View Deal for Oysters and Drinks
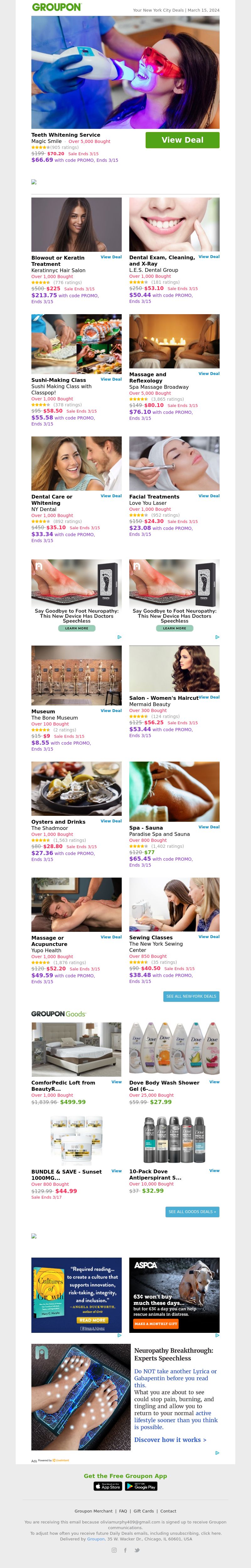Screen dimensions: 251x1568 111,821
